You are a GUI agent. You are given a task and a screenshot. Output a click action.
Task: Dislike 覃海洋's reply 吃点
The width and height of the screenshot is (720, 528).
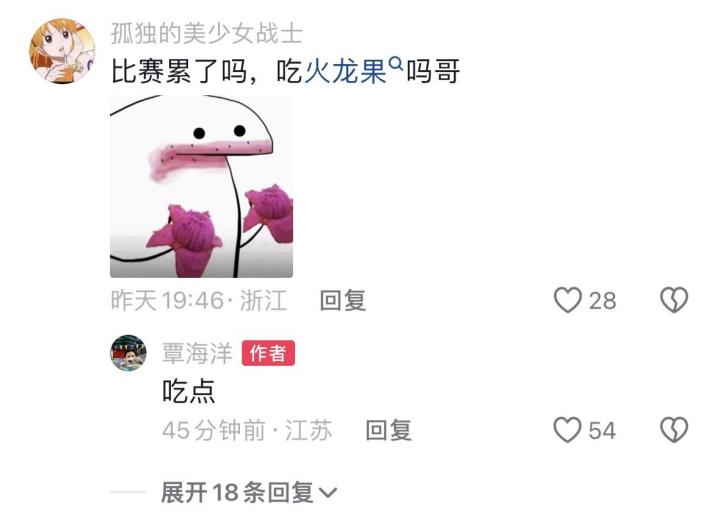coord(675,430)
